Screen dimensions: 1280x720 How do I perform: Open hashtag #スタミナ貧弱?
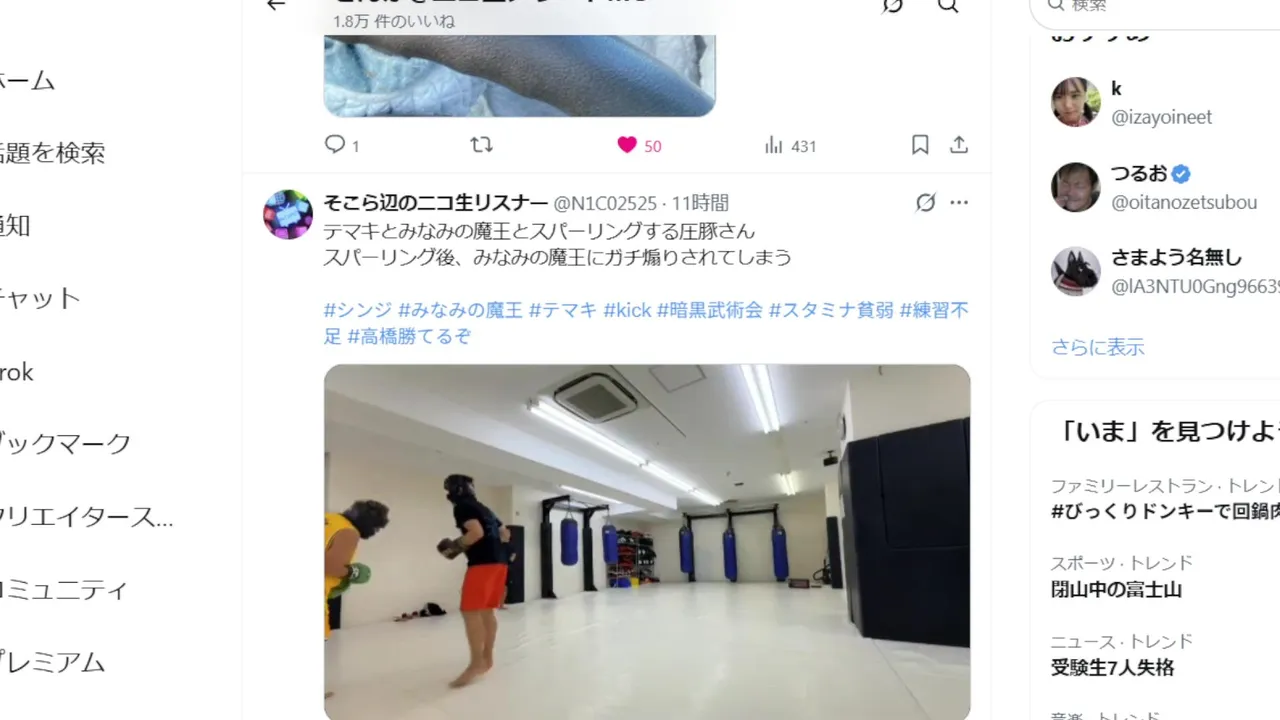pyautogui.click(x=831, y=310)
